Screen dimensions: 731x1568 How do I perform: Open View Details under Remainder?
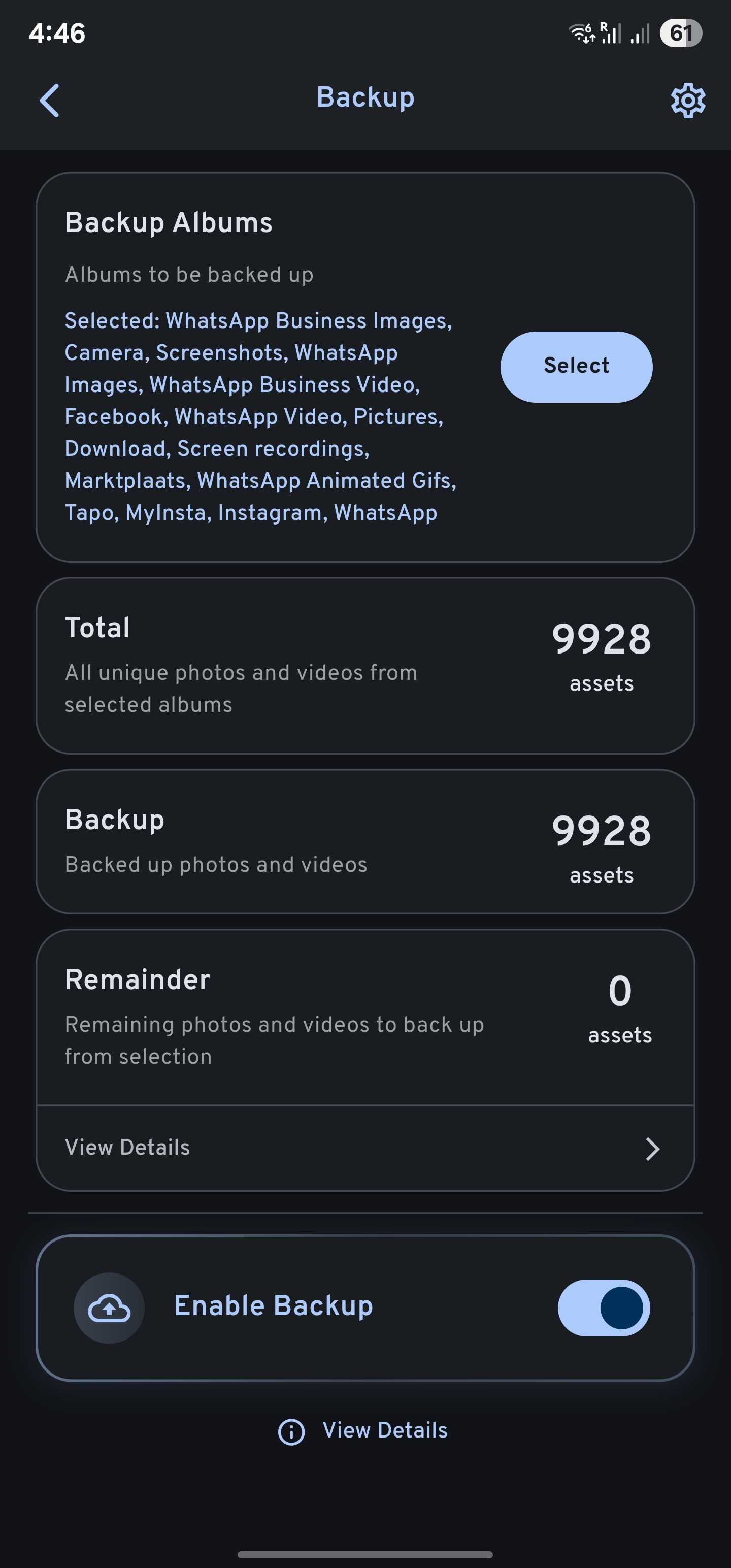(x=365, y=1148)
